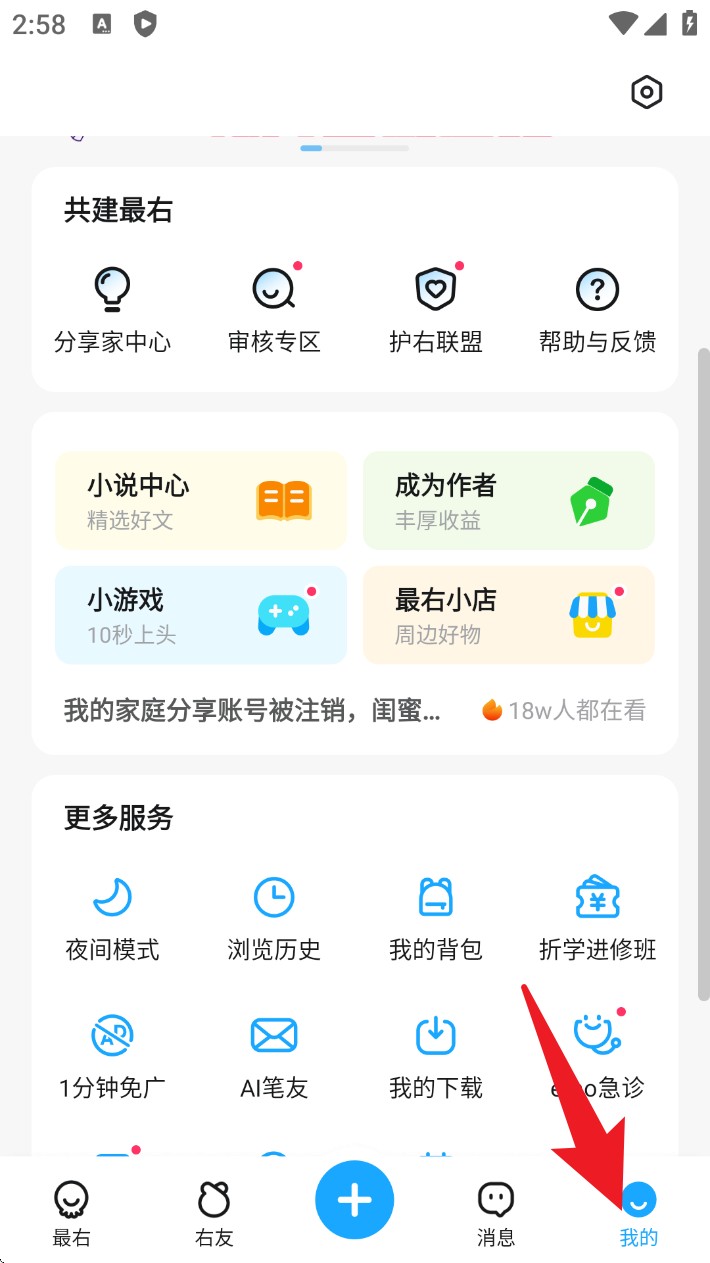Open the 成为作者 card

tap(508, 501)
